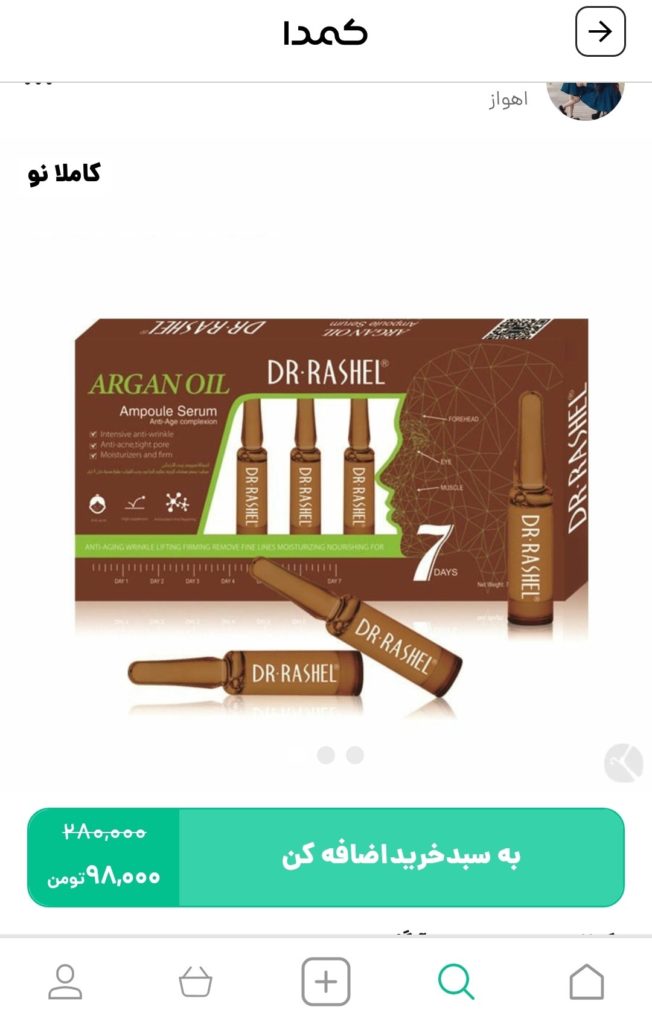
Task: Open the shopping basket tab
Action: [196, 982]
